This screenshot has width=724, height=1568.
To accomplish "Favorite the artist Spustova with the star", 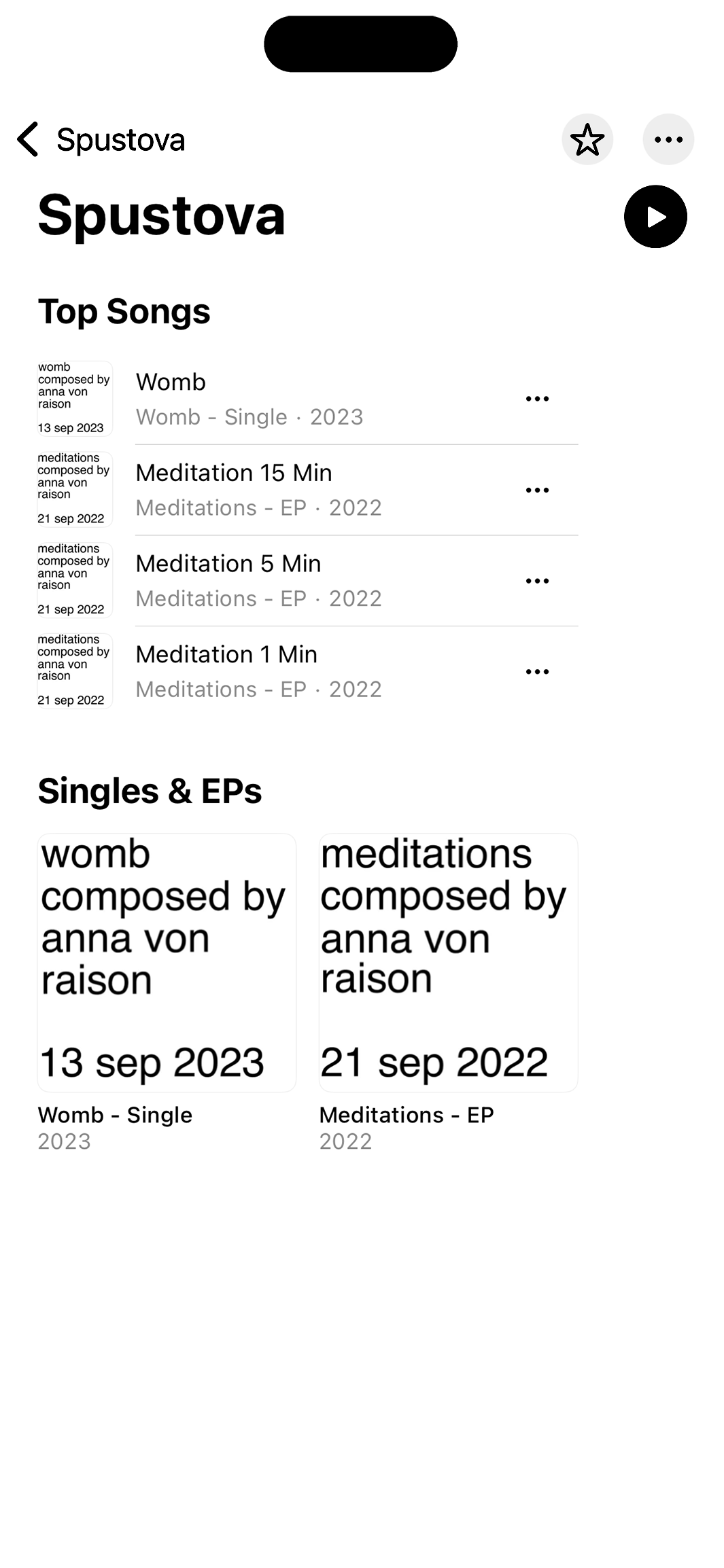I will tap(587, 140).
